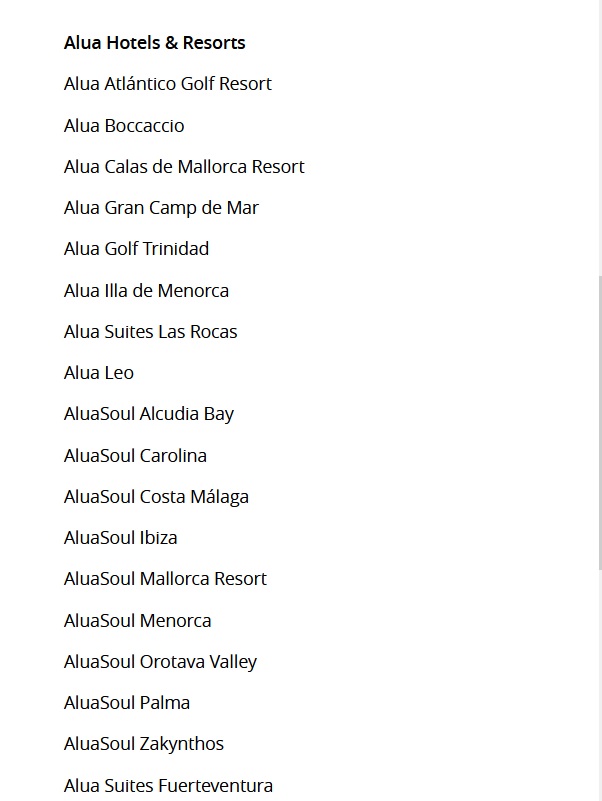Open Alua Golf Trinidad

pyautogui.click(x=136, y=249)
